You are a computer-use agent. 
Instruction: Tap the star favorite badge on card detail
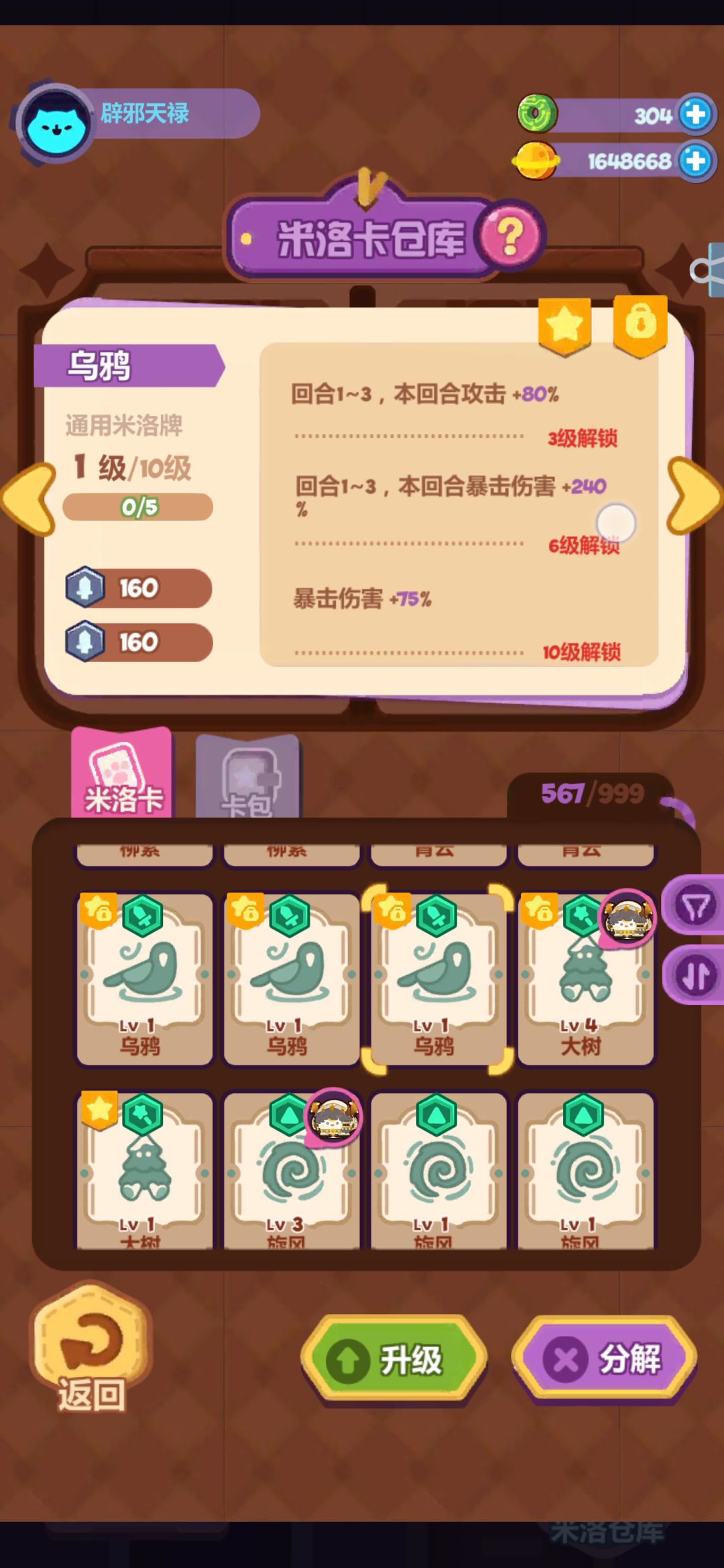click(x=564, y=326)
